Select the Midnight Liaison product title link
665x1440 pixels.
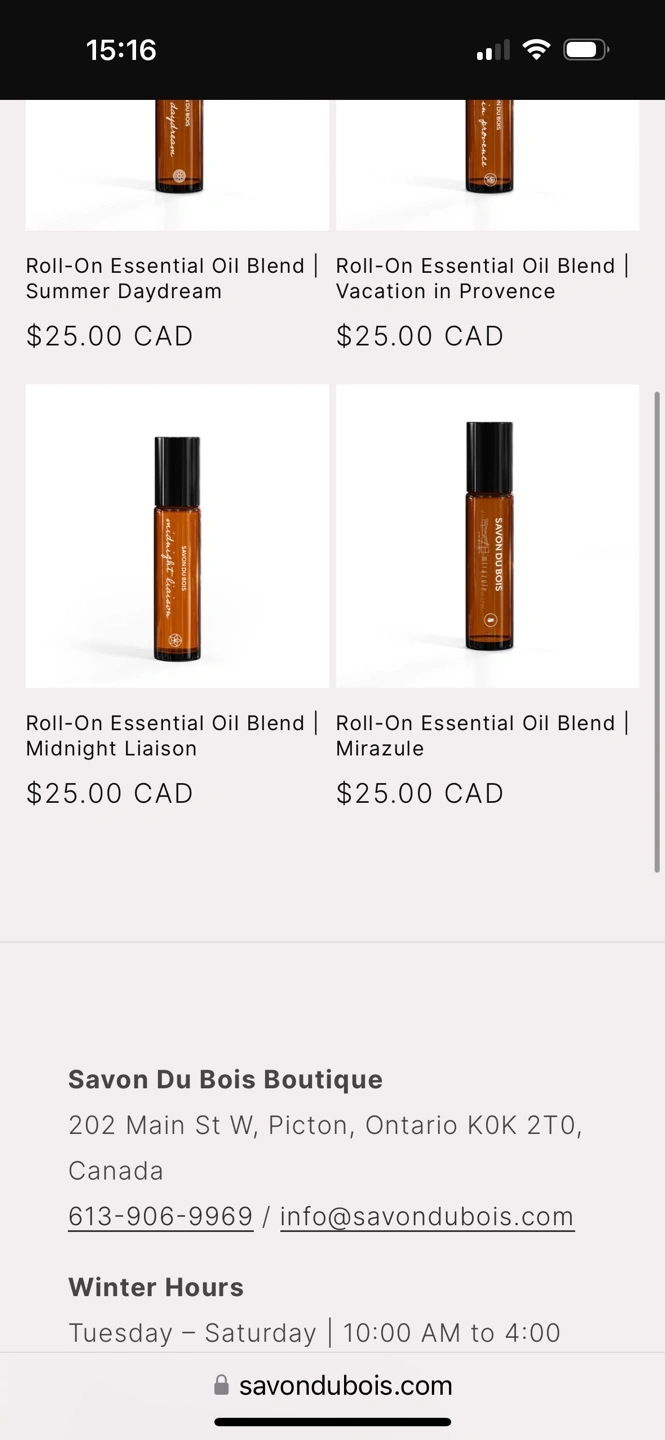(171, 735)
